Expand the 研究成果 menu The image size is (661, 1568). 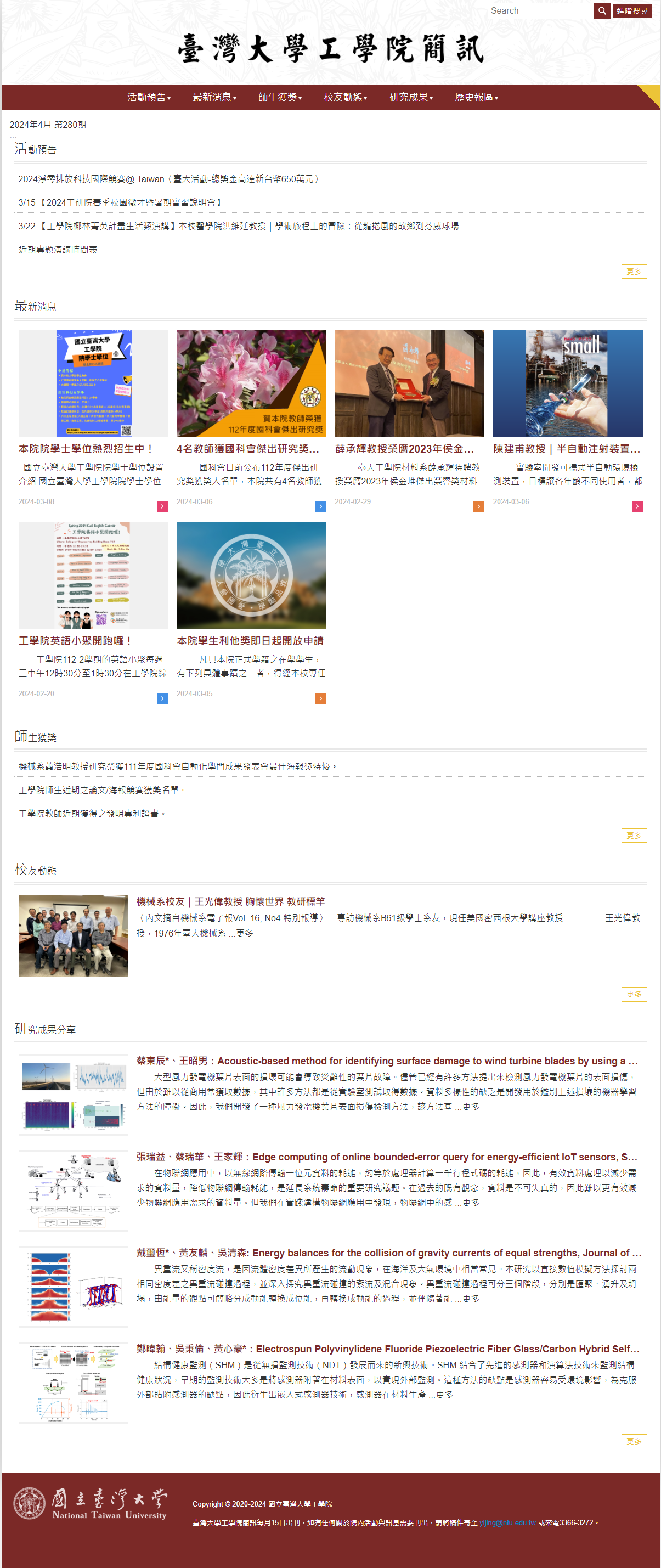click(411, 98)
